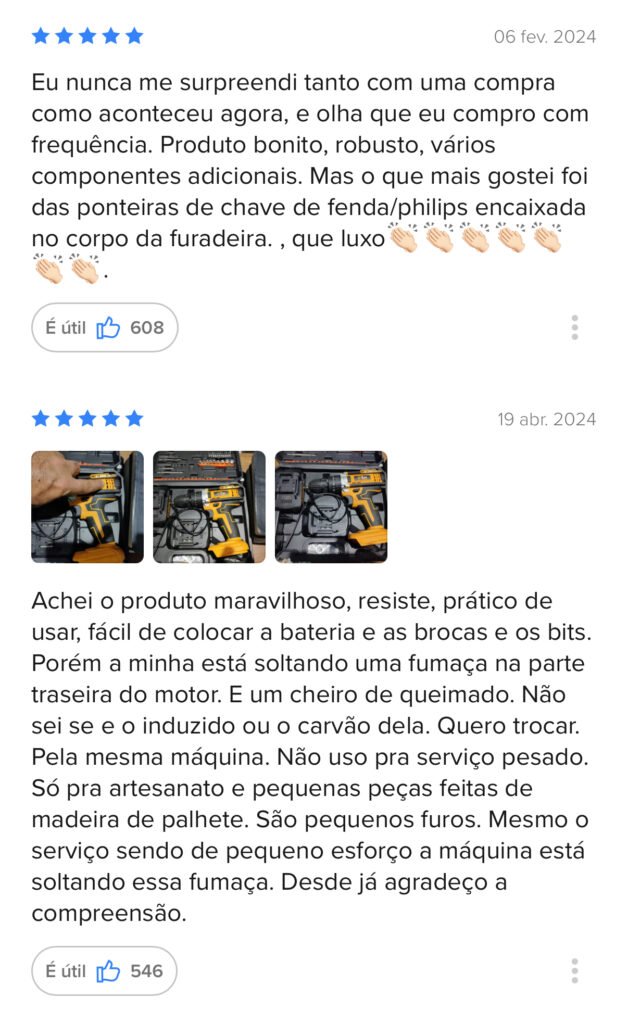The width and height of the screenshot is (628, 1024).
Task: Open overflow menu on 06 fev. 2024 review
Action: click(x=574, y=328)
